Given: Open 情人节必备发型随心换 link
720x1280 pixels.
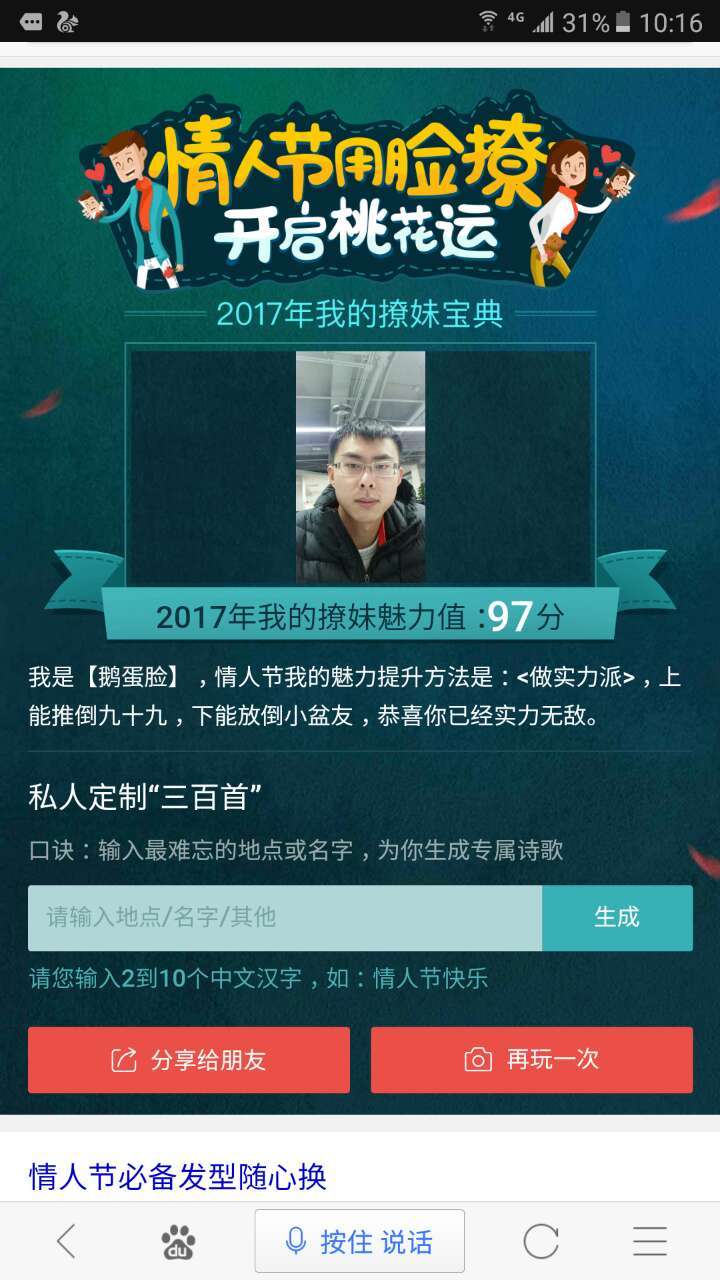Looking at the screenshot, I should 178,1176.
